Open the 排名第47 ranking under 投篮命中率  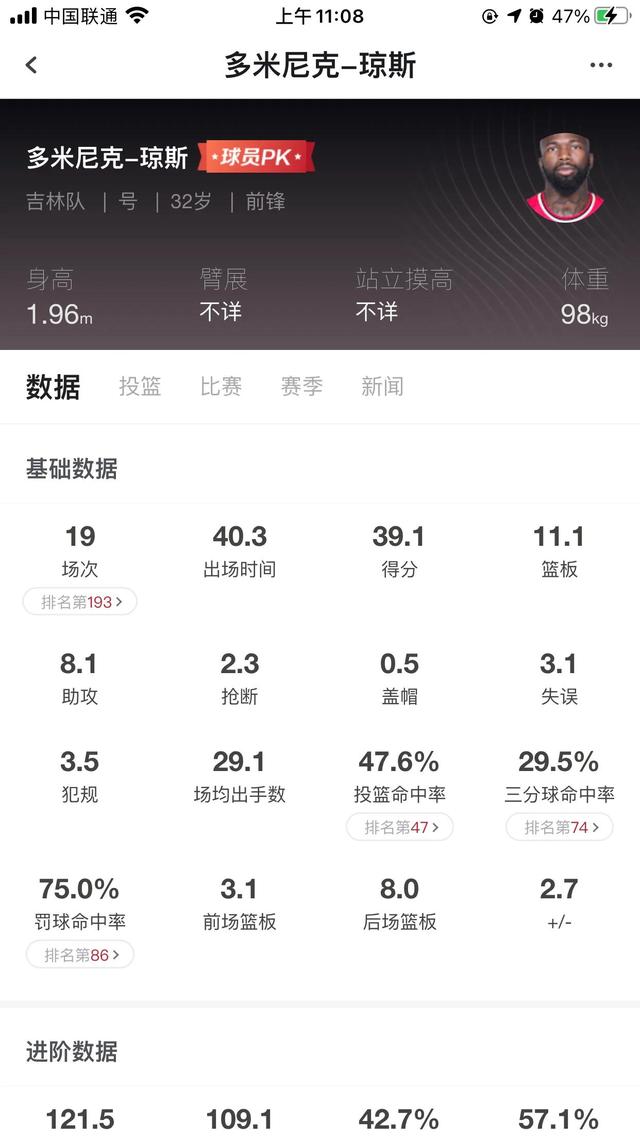pos(399,827)
